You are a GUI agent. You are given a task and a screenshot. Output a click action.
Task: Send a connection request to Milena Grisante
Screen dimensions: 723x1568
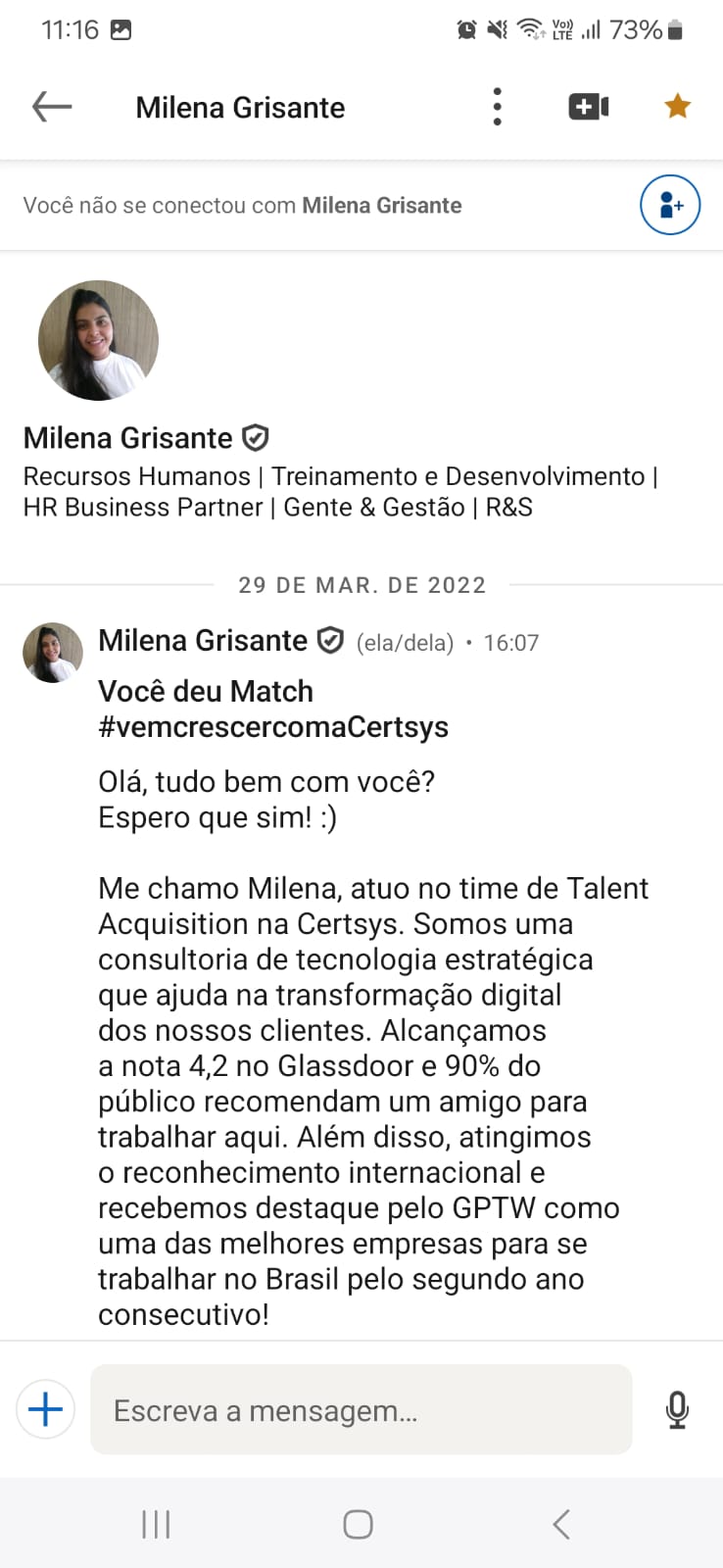tap(669, 205)
